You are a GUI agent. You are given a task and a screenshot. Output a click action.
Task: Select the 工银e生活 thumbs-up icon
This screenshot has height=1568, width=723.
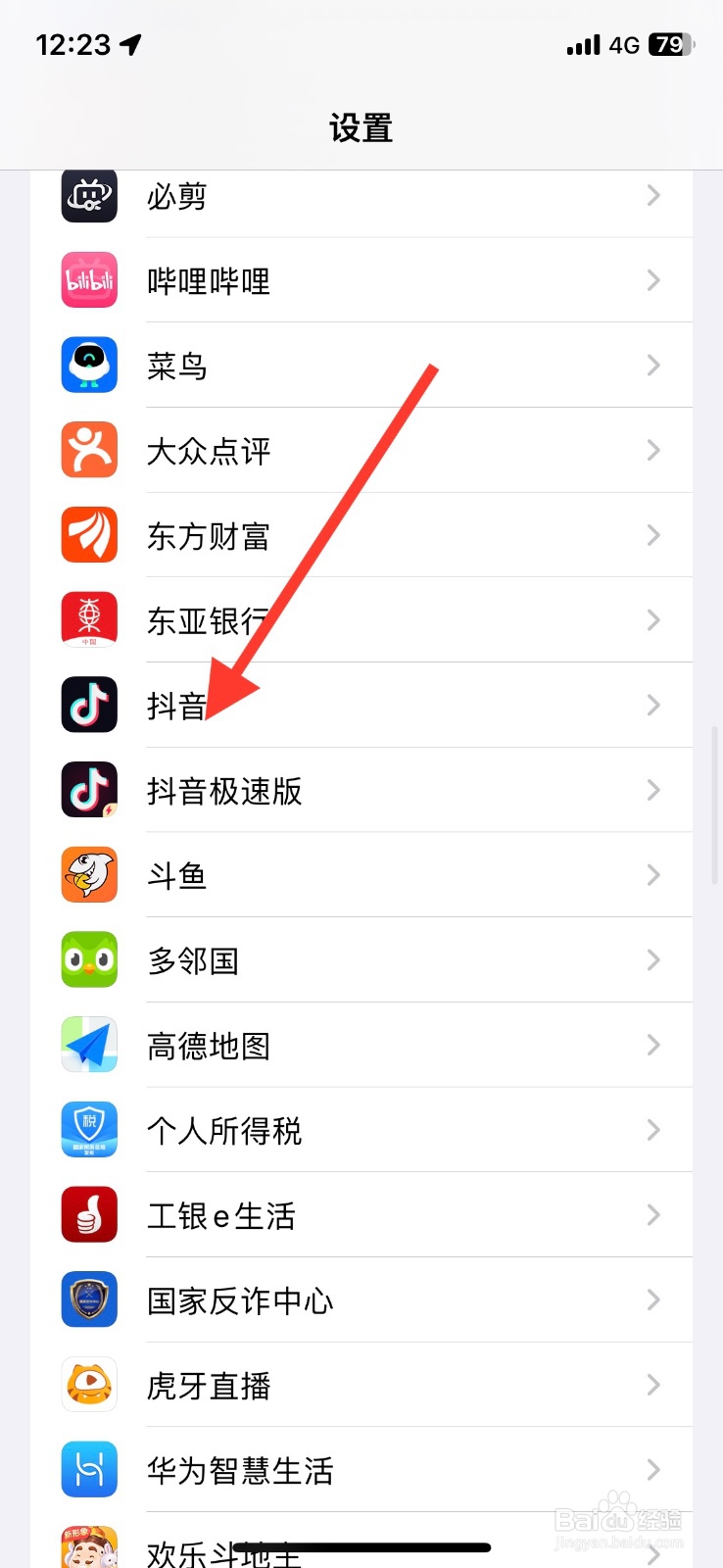pyautogui.click(x=88, y=1214)
